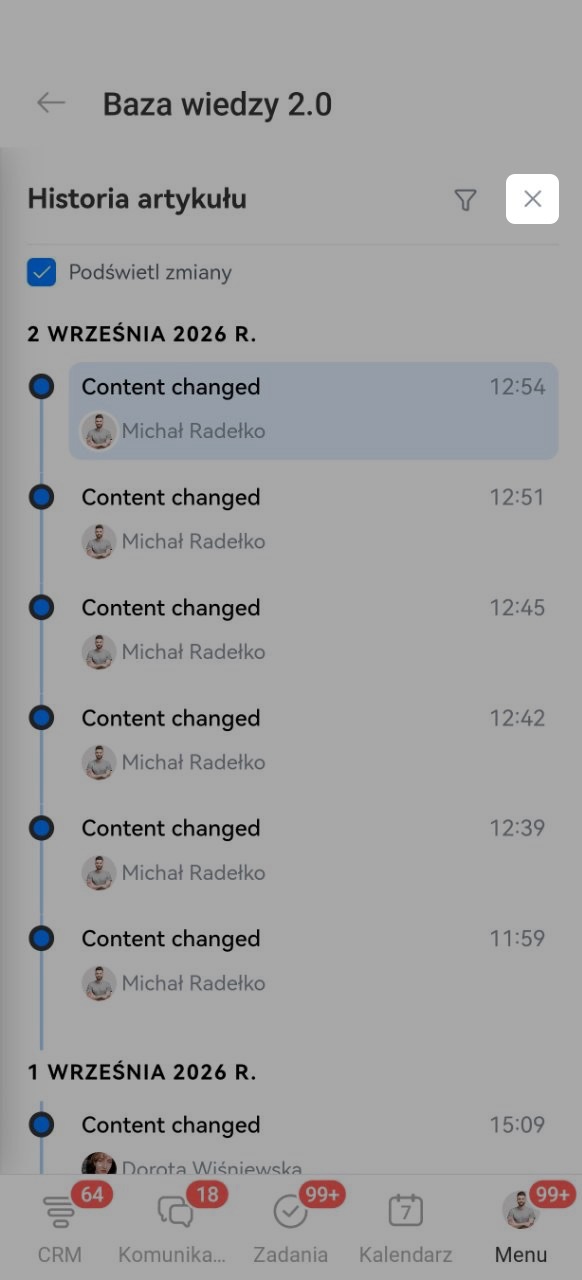Open the Komunikator tab
This screenshot has width=582, height=1280.
[x=175, y=1226]
